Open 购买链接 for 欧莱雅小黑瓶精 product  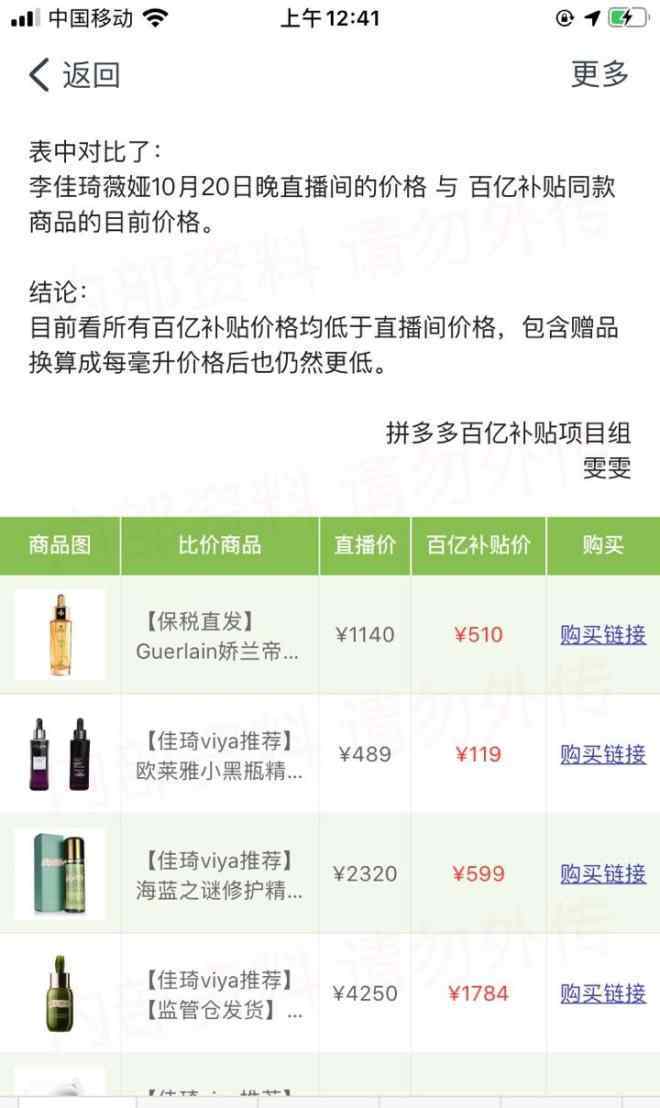click(603, 754)
